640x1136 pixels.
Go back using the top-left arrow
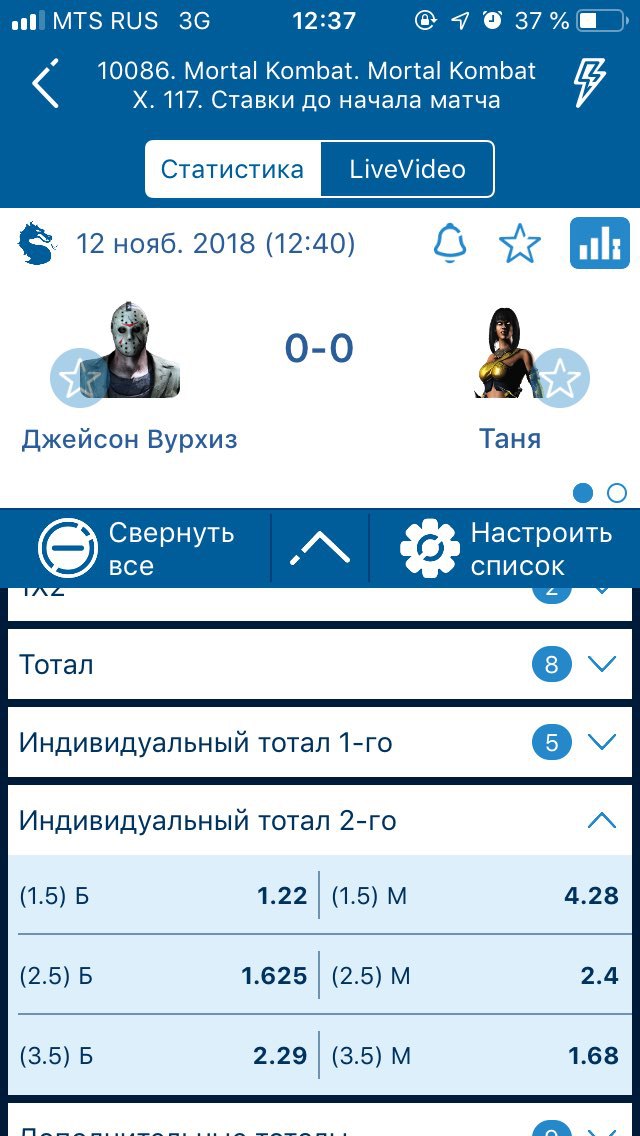[x=44, y=83]
